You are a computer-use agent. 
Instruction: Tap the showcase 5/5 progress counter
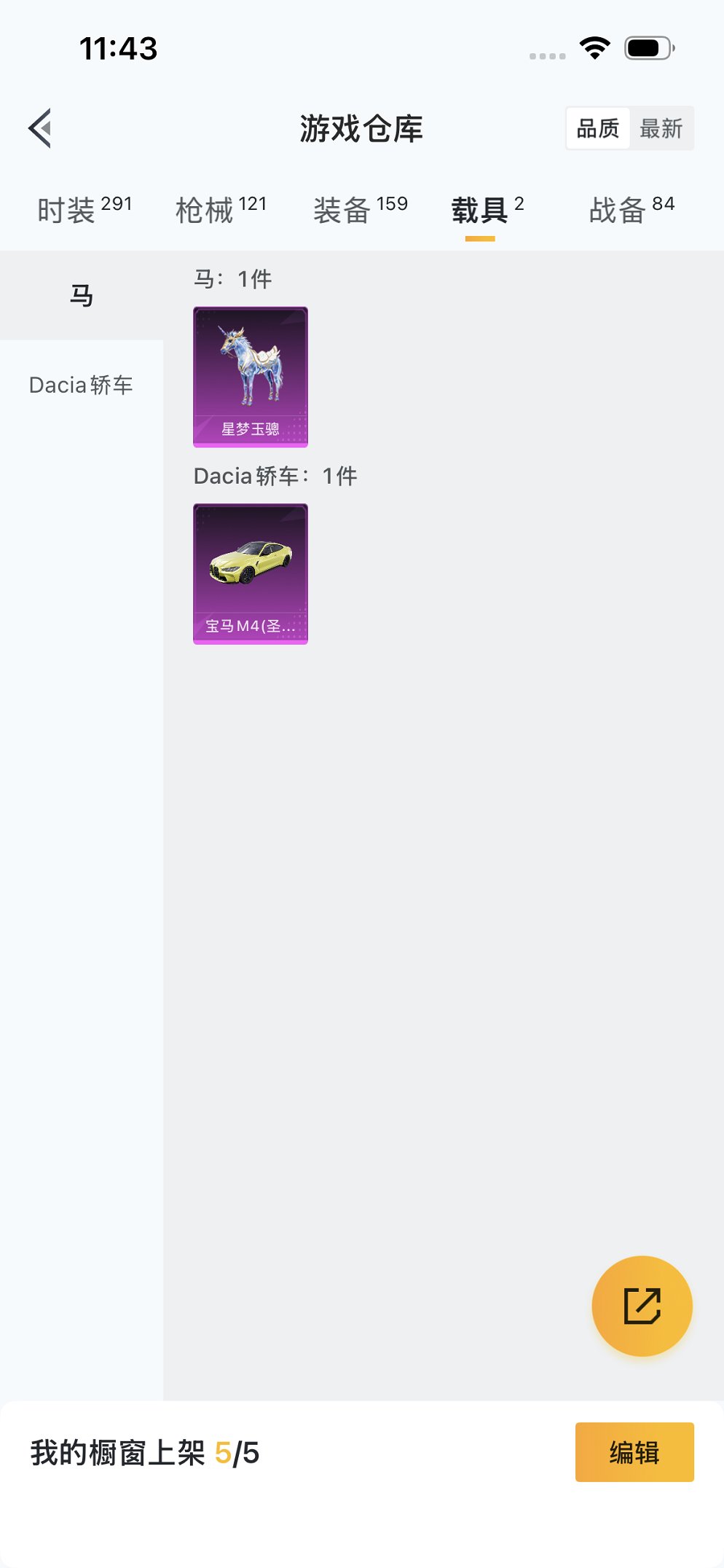(239, 1453)
